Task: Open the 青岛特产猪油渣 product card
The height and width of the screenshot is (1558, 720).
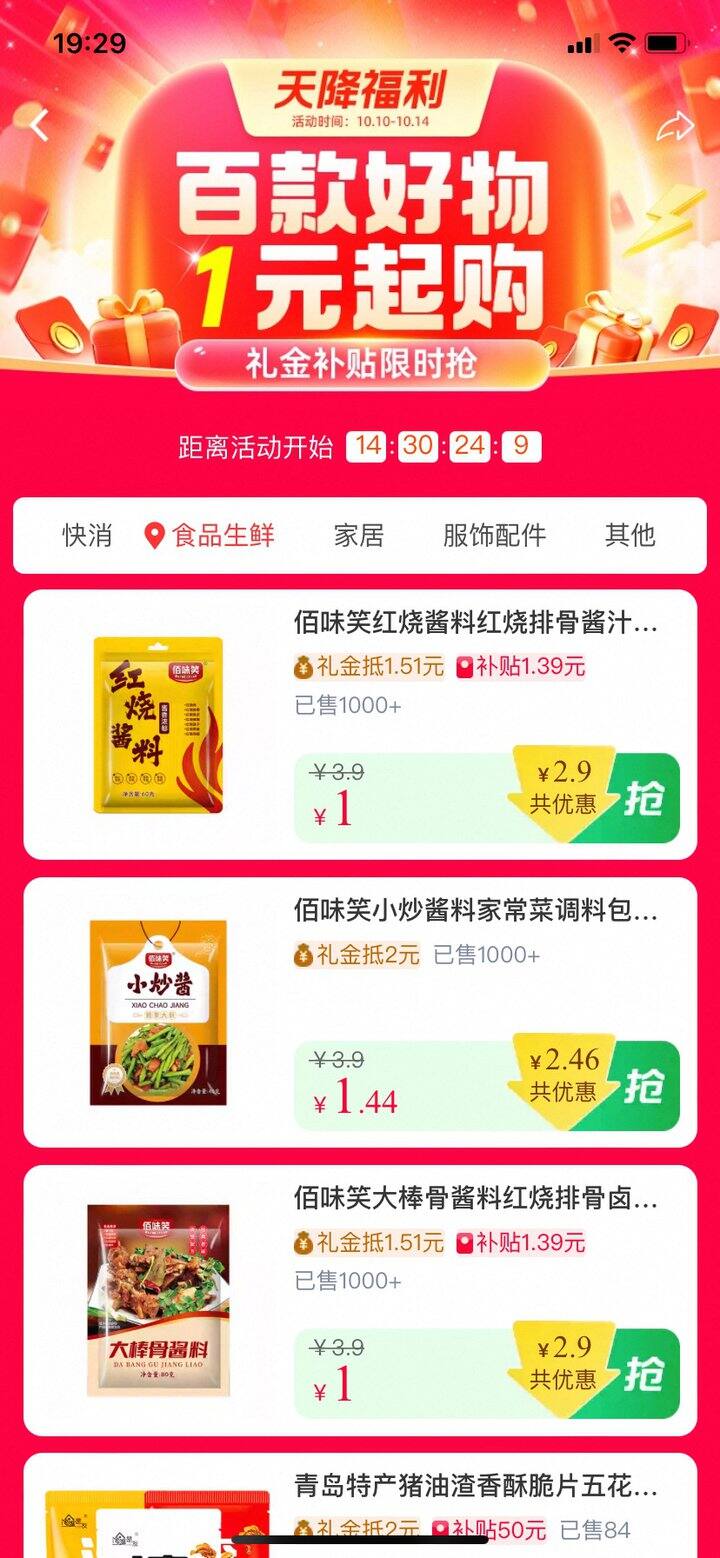Action: 475,1486
